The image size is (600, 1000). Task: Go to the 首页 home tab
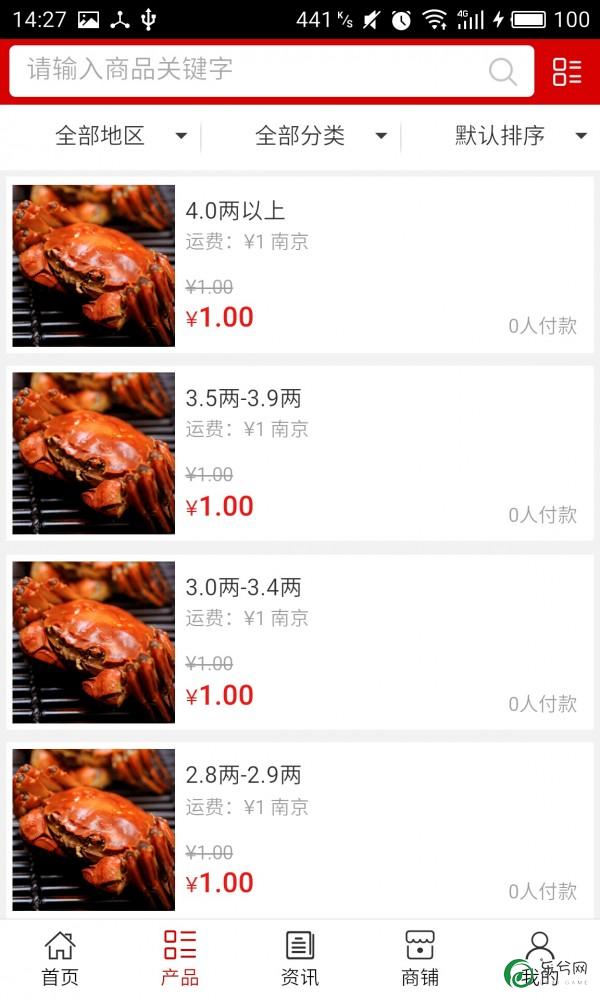click(60, 959)
